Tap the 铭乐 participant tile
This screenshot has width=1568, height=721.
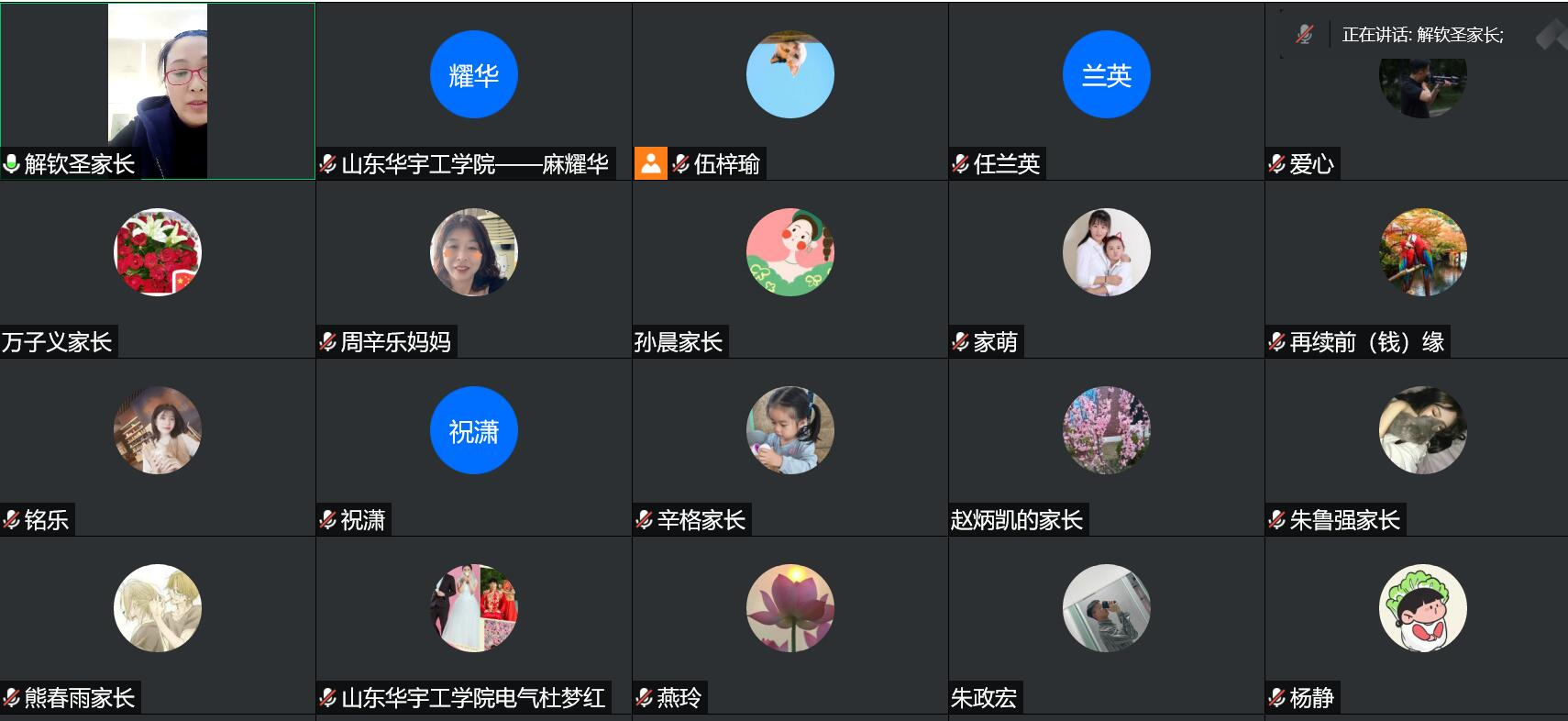point(158,447)
